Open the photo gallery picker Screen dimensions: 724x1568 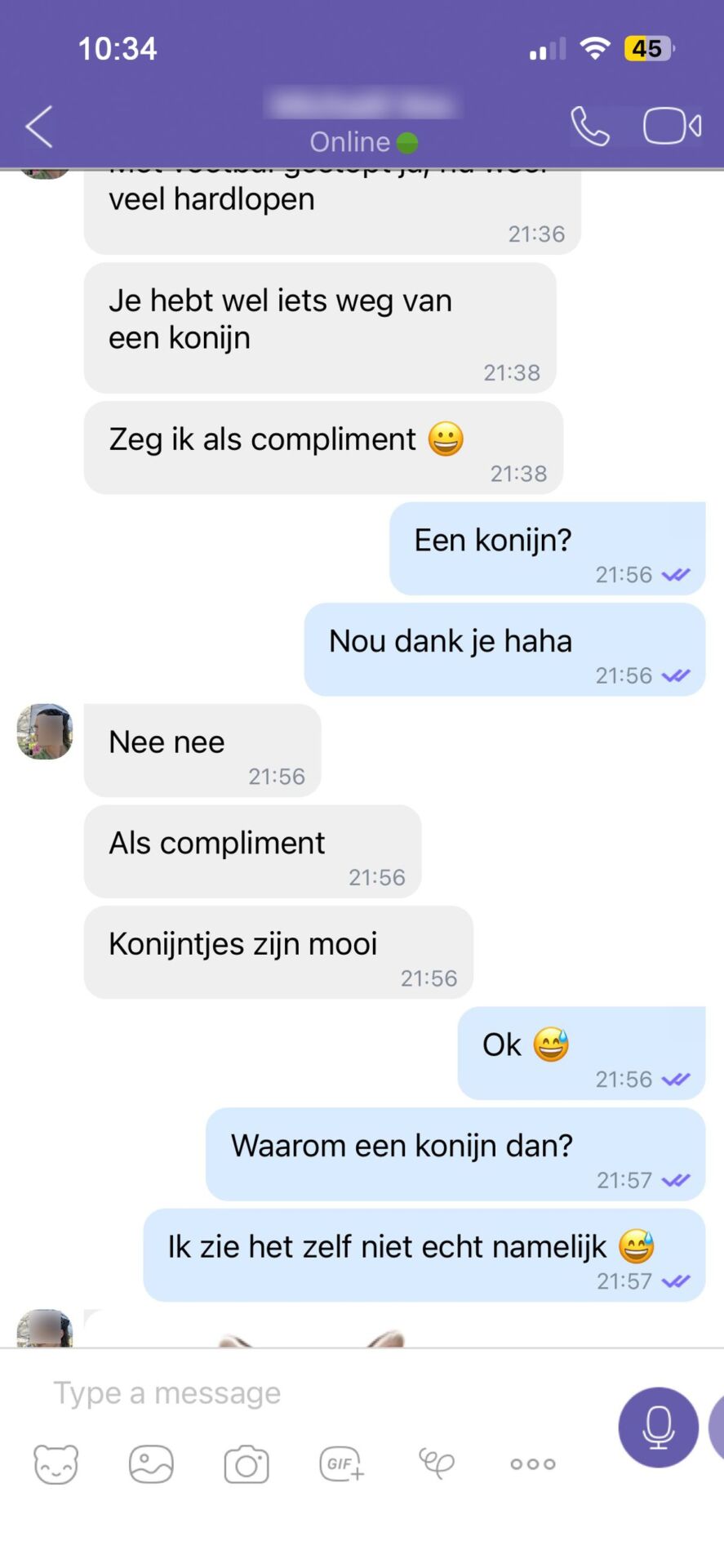click(151, 1463)
